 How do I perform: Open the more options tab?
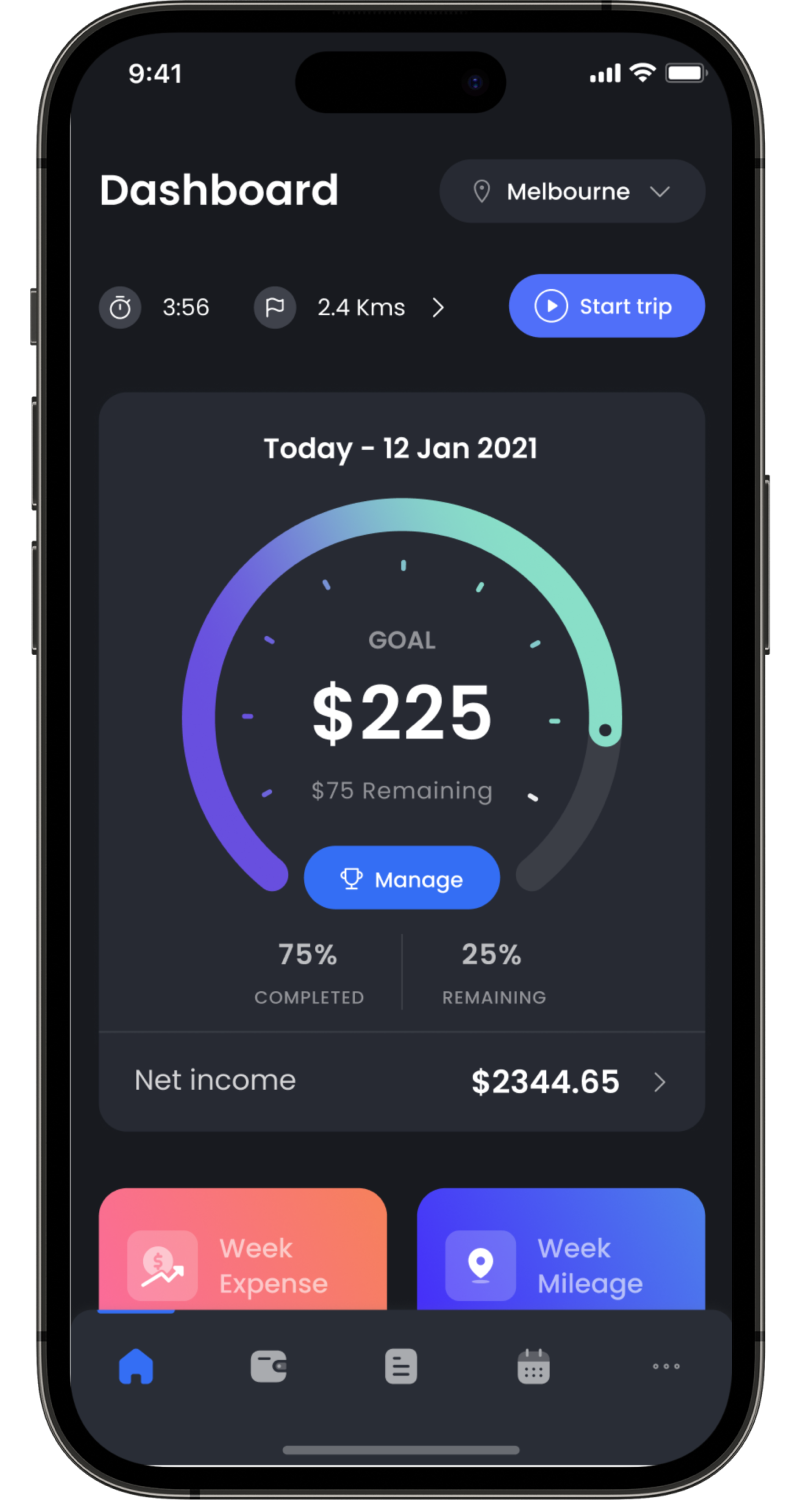point(666,1366)
